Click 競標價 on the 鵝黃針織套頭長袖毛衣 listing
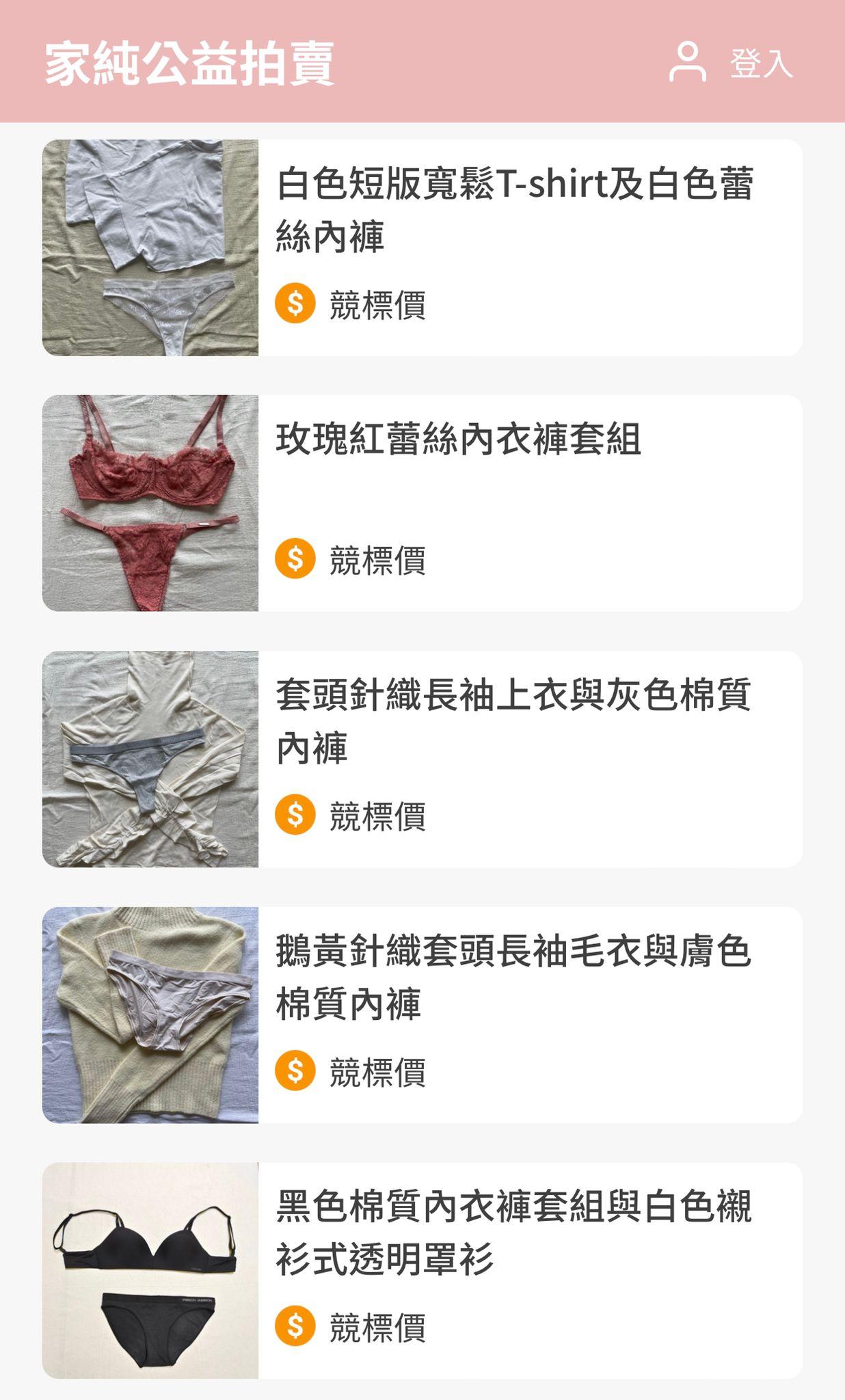This screenshot has height=1400, width=845. tap(377, 1072)
